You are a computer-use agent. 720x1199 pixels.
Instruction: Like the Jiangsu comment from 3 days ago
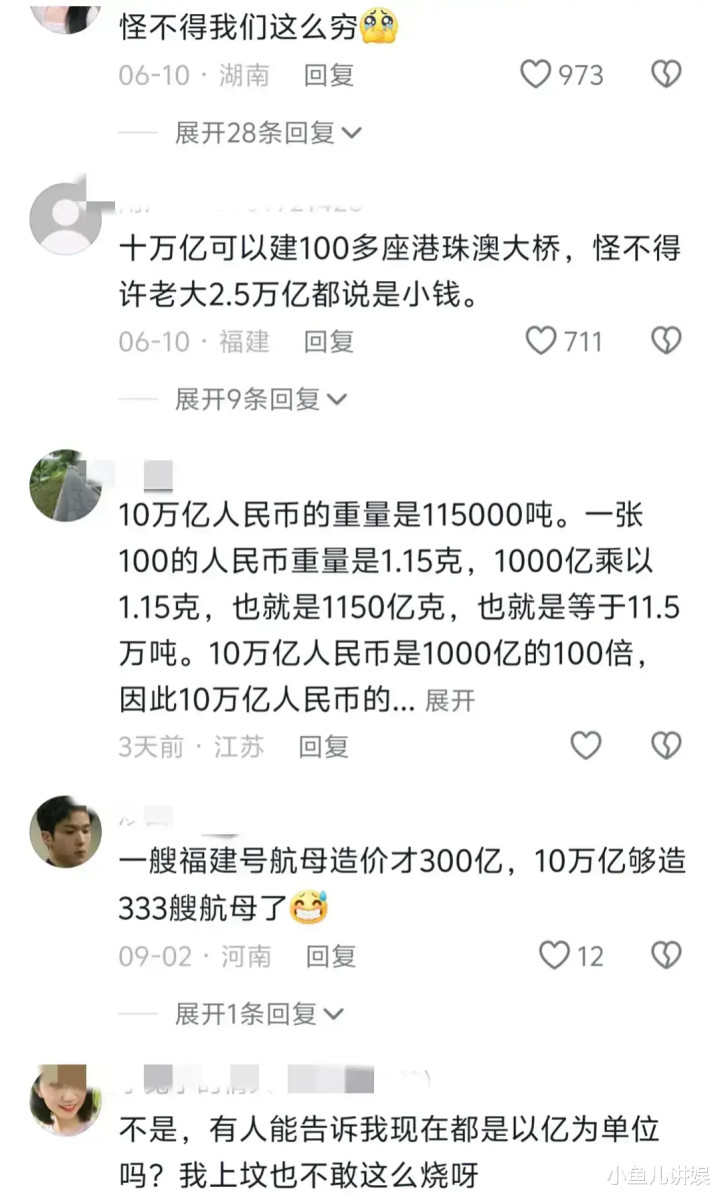click(x=586, y=746)
